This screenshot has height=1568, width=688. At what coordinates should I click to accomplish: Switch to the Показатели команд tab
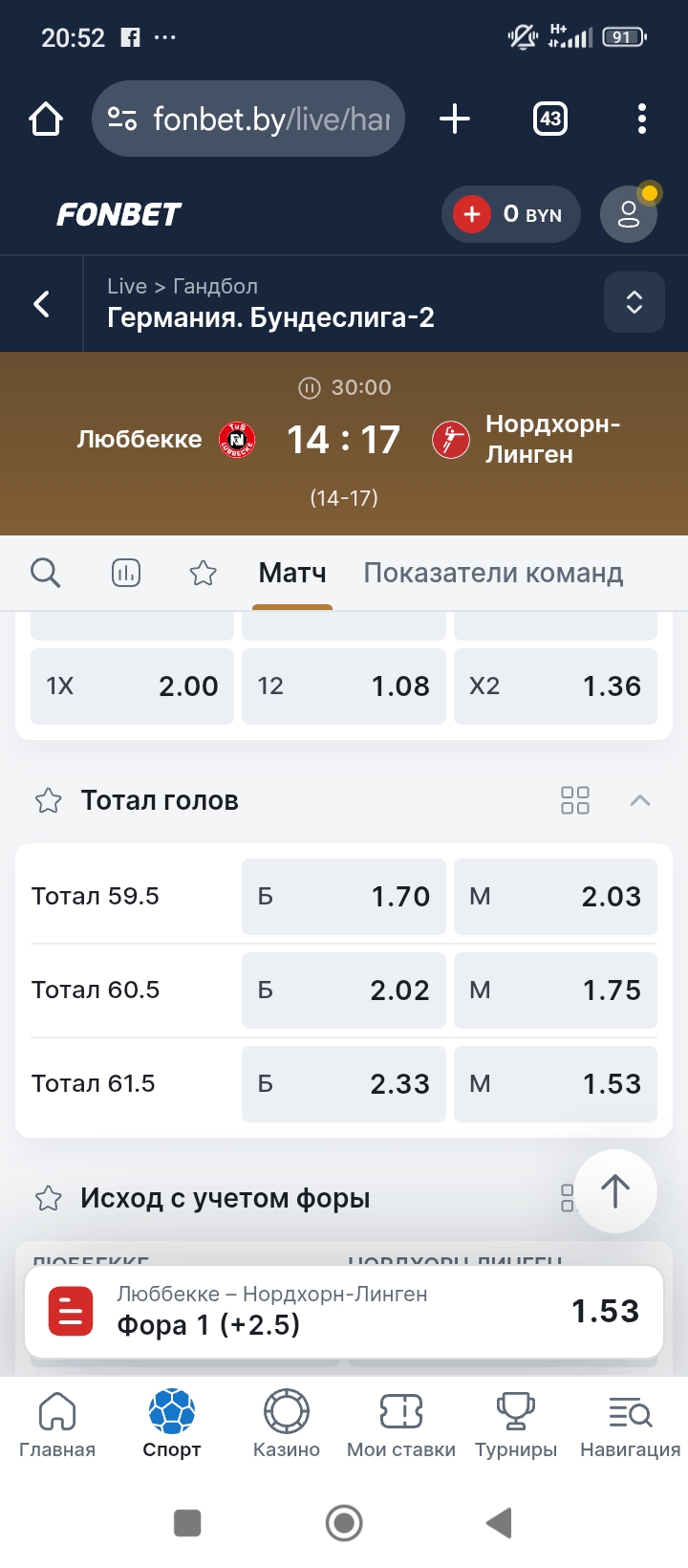(x=493, y=573)
